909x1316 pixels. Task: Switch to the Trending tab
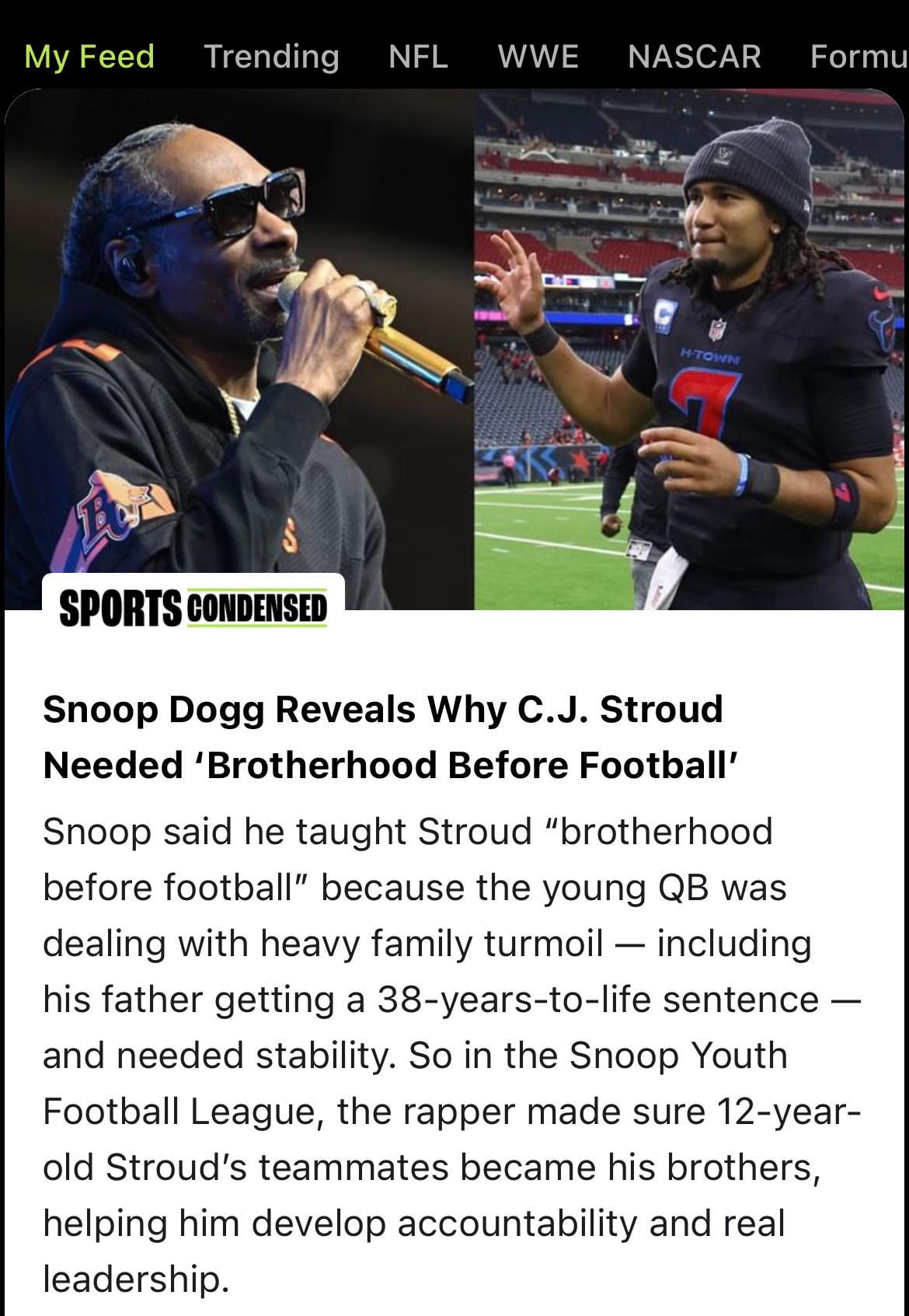[271, 57]
